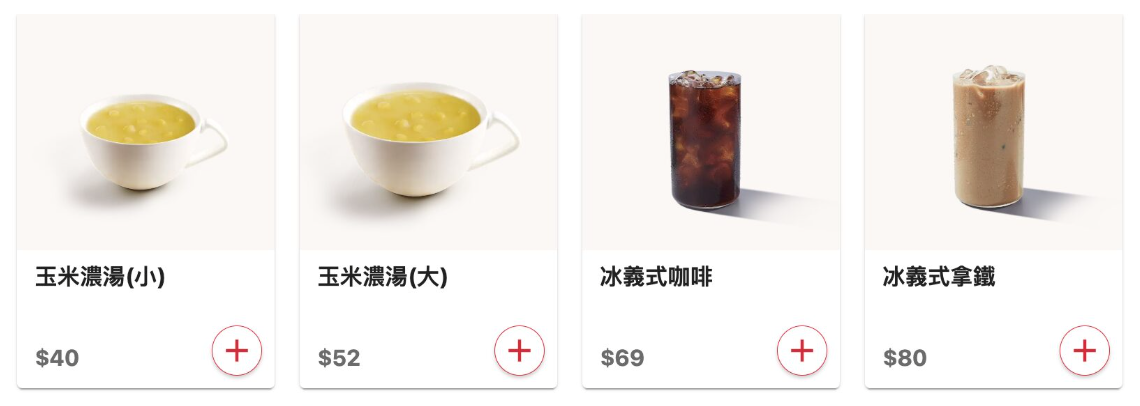View the 冰義式拿鐵 product card

(993, 140)
